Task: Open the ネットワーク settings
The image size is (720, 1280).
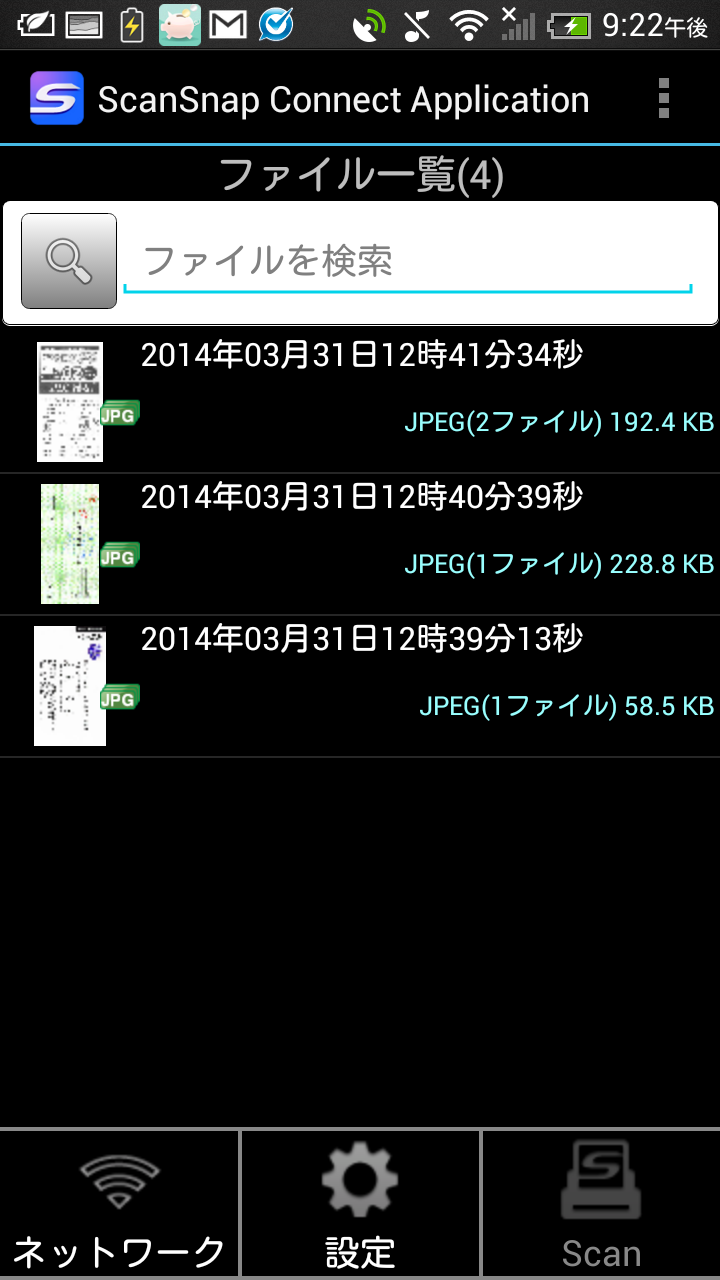Action: 119,1205
